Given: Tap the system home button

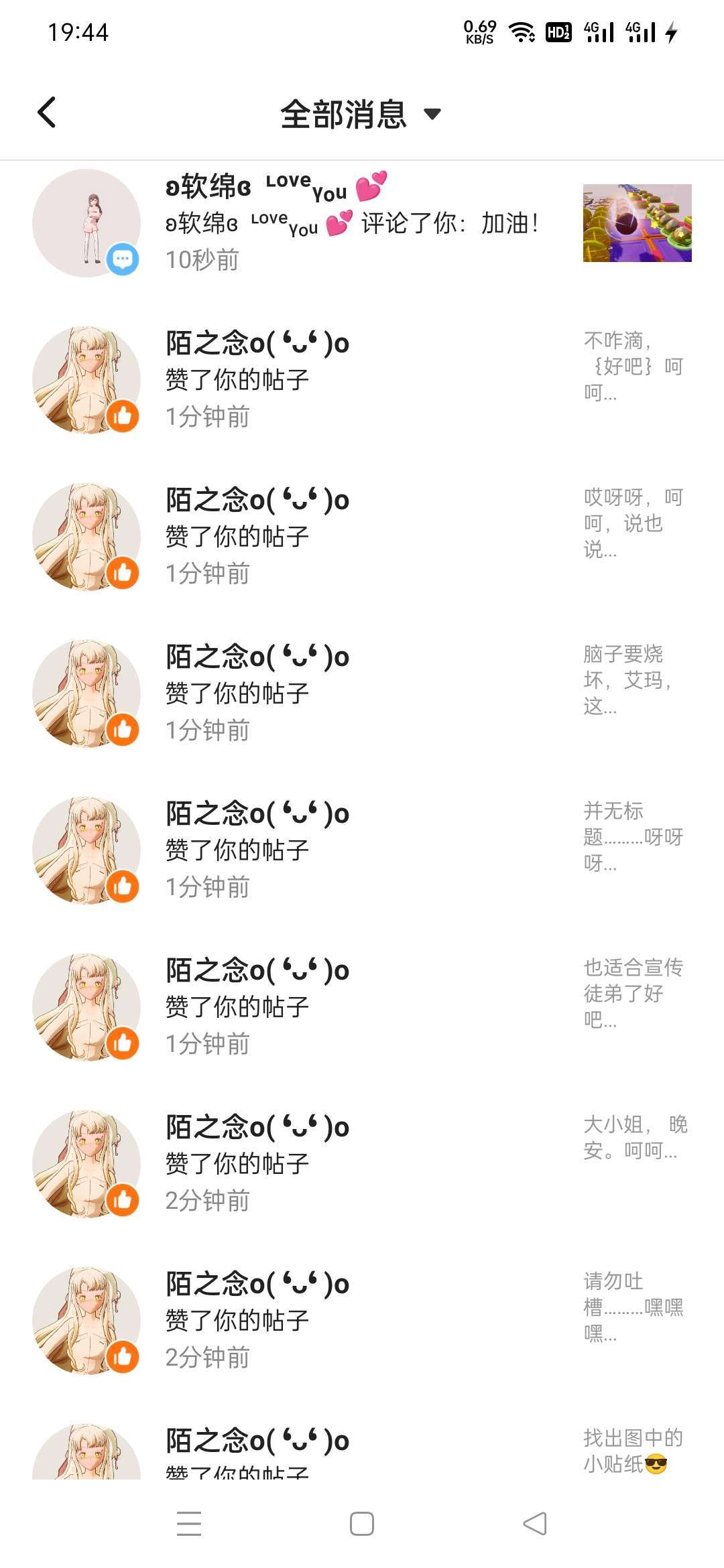Looking at the screenshot, I should 362,1524.
